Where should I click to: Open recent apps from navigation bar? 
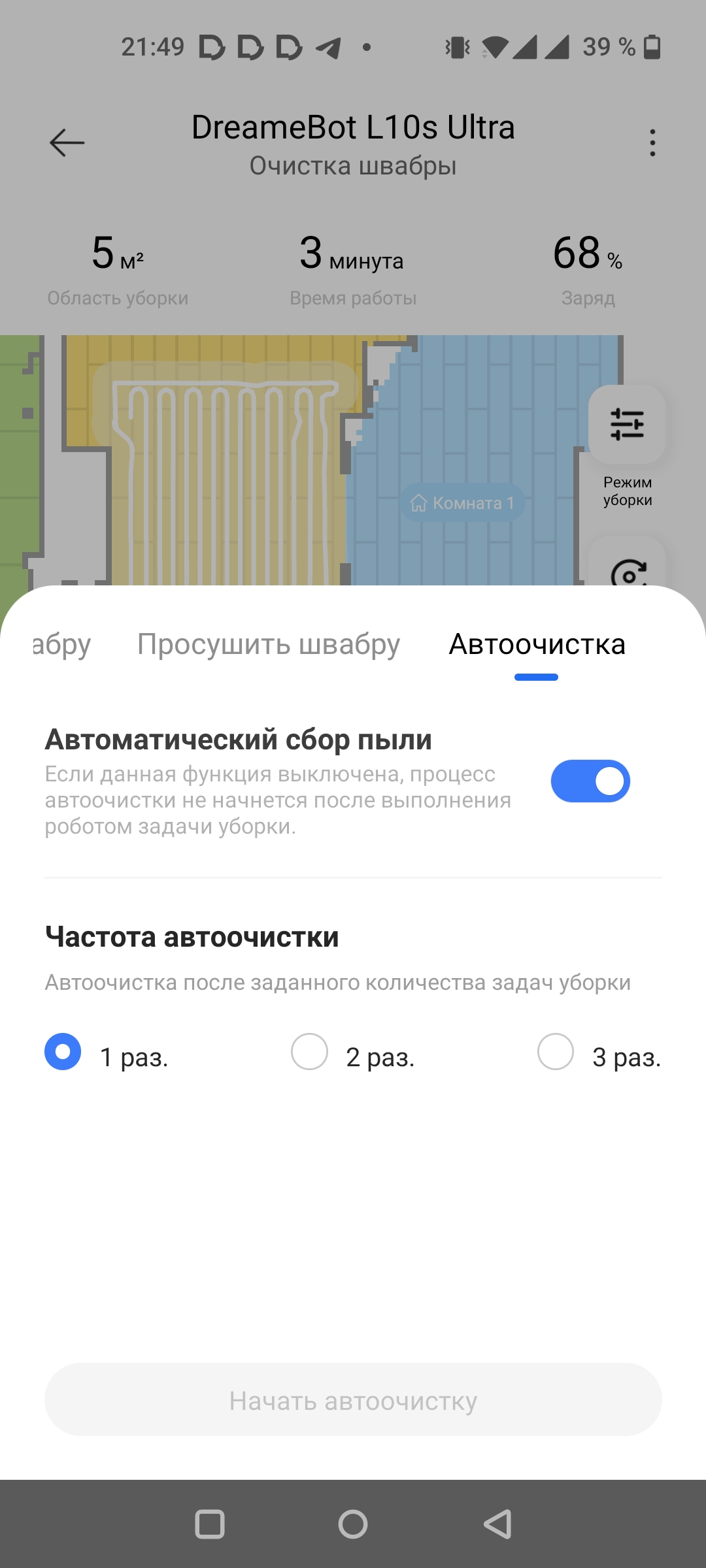[210, 1524]
